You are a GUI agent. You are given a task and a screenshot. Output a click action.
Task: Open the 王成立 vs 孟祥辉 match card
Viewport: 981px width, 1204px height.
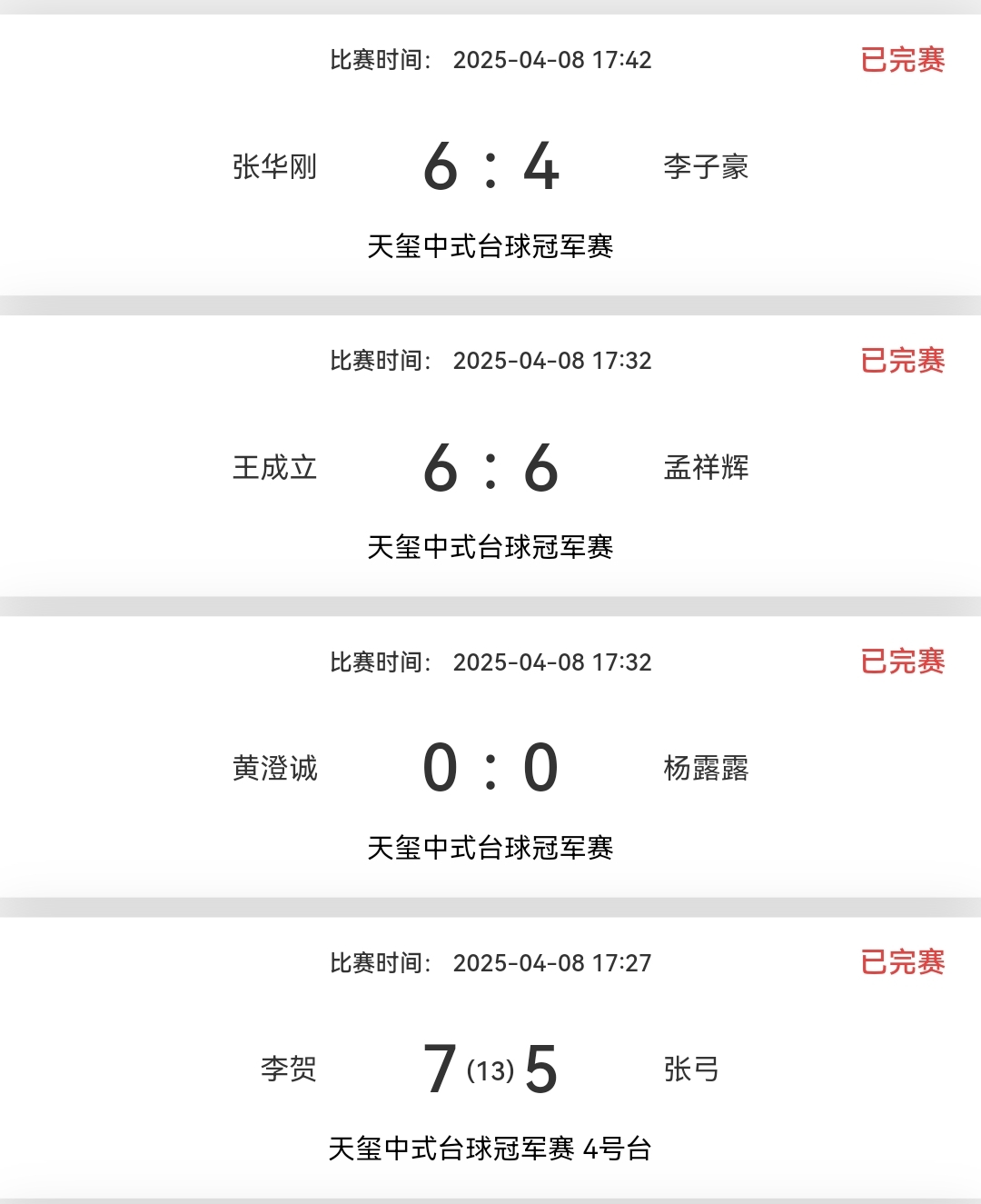490,468
